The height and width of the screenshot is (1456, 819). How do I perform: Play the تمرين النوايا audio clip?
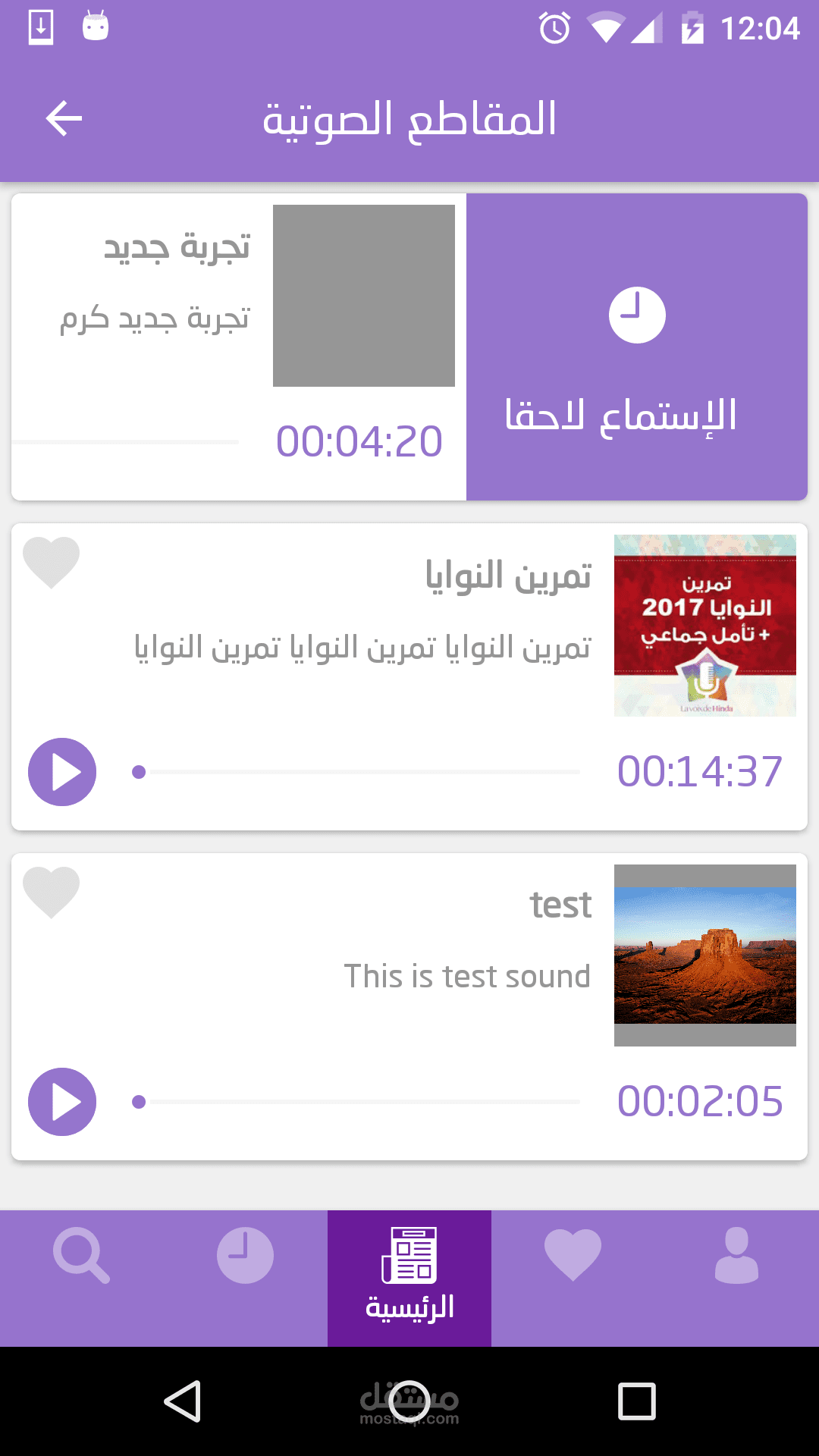point(62,772)
